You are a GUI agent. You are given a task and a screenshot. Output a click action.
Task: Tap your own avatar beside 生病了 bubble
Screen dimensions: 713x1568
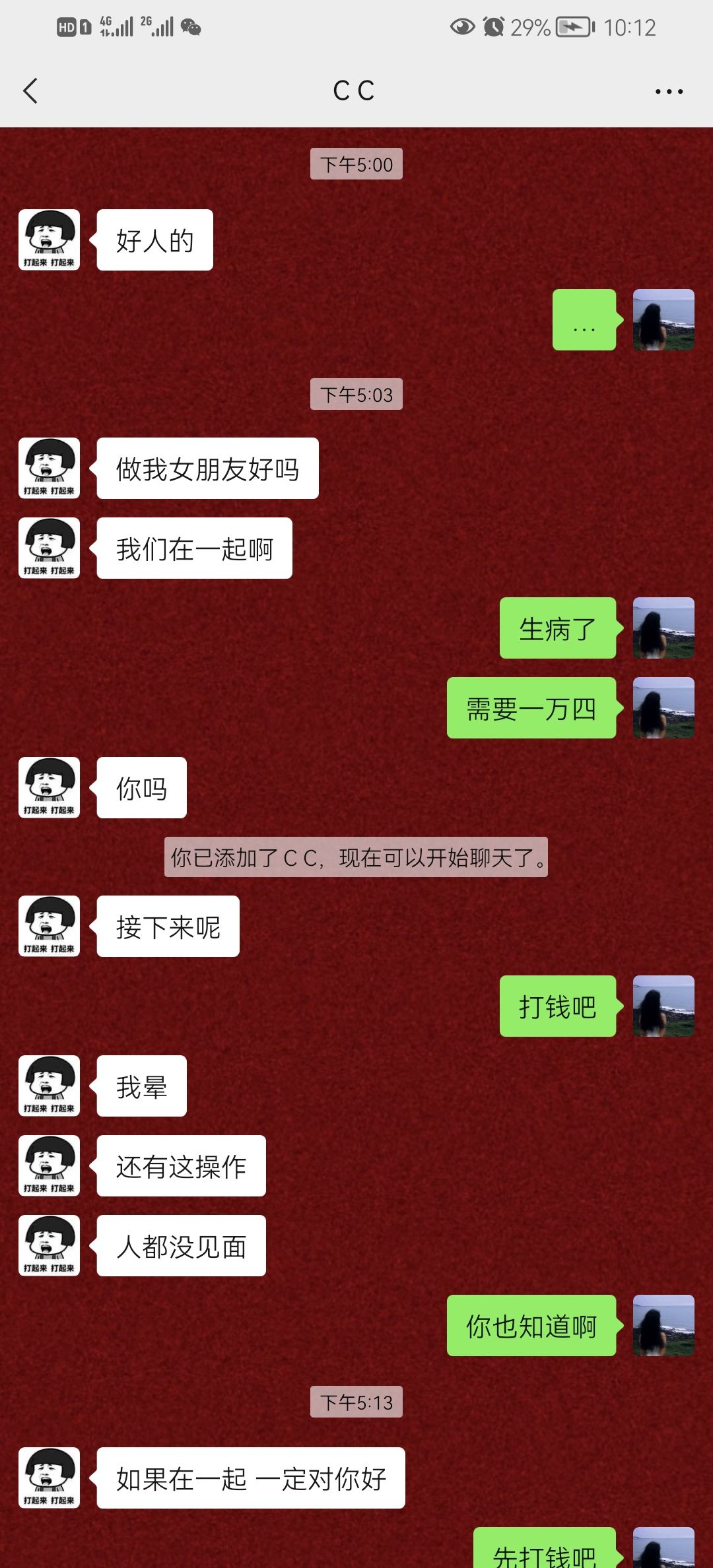pyautogui.click(x=663, y=628)
